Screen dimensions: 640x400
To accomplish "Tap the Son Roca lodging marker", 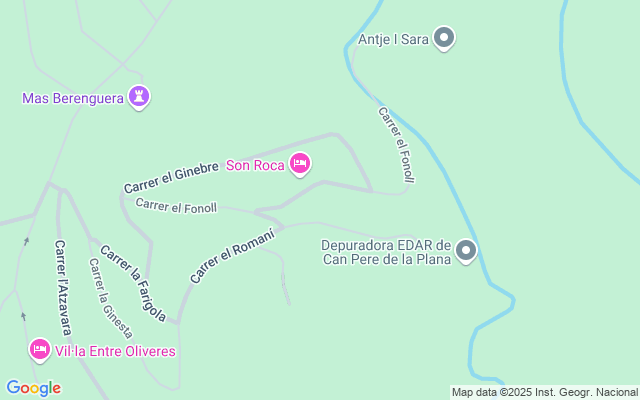I will point(299,164).
